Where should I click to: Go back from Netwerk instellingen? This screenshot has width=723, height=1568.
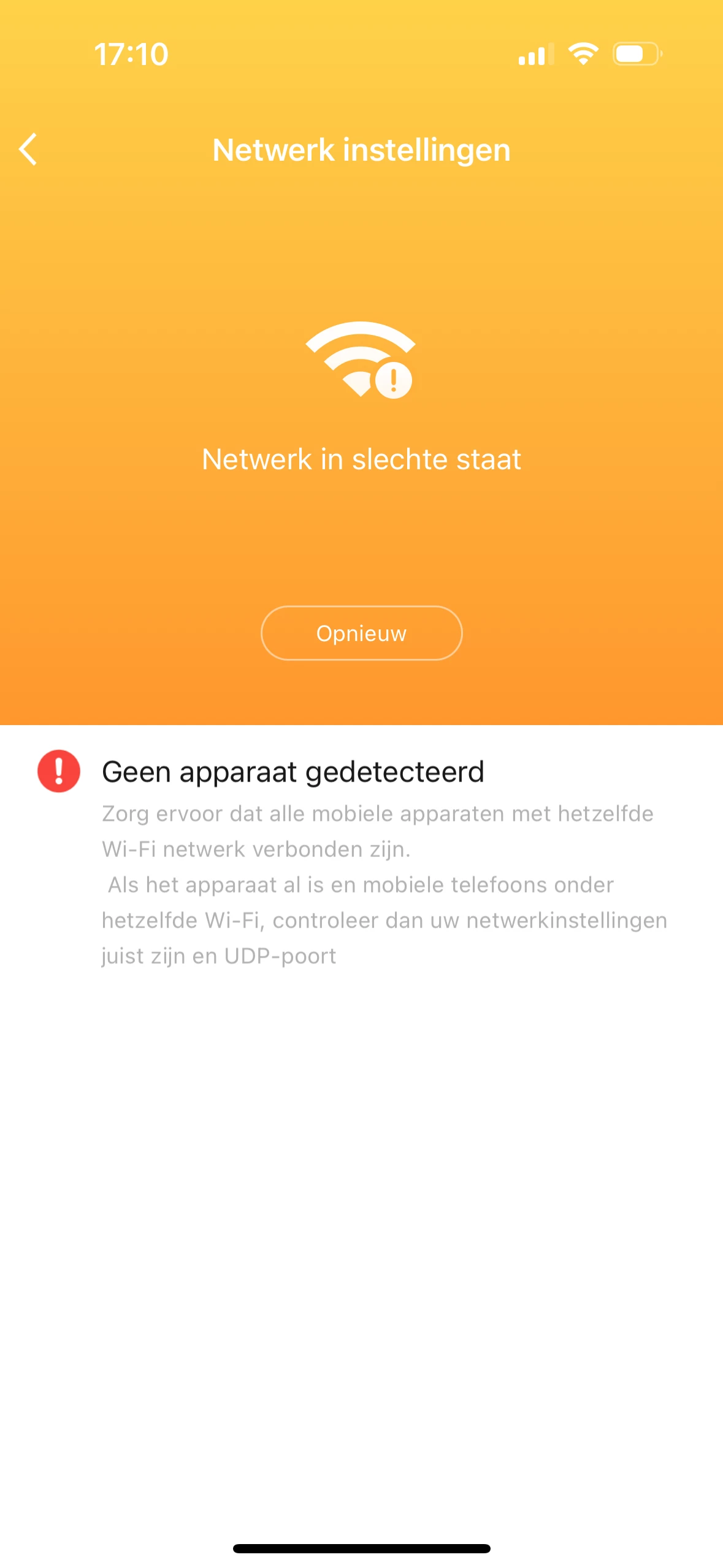tap(28, 149)
